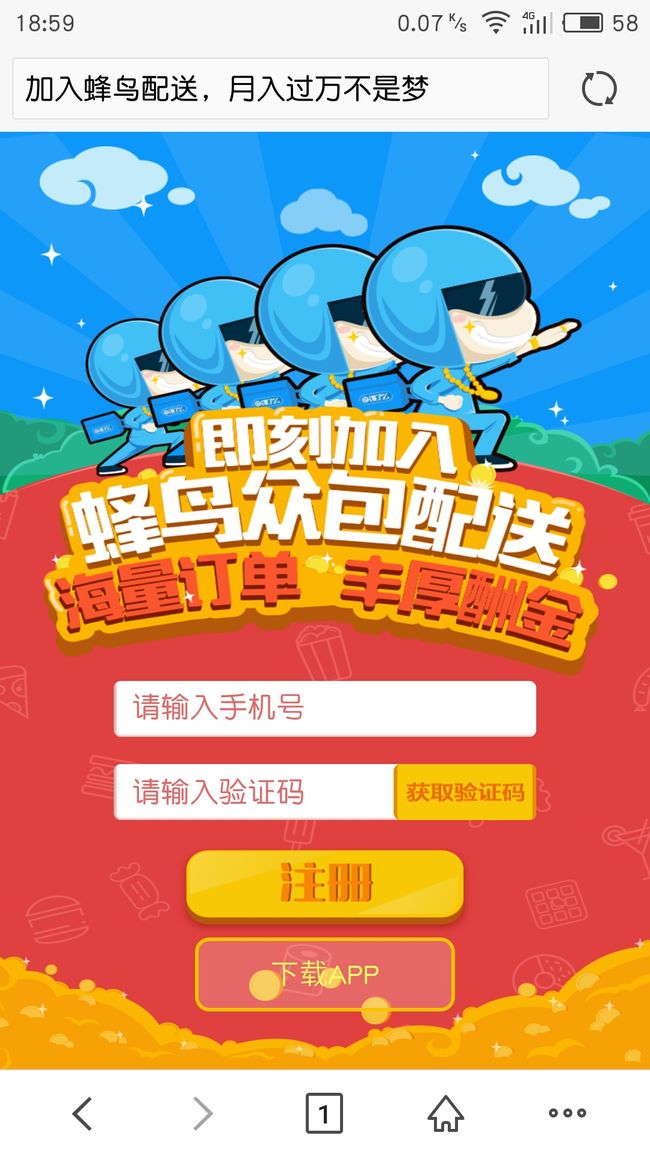Focus the 请输入验证码 code field
650x1156 pixels.
point(255,793)
